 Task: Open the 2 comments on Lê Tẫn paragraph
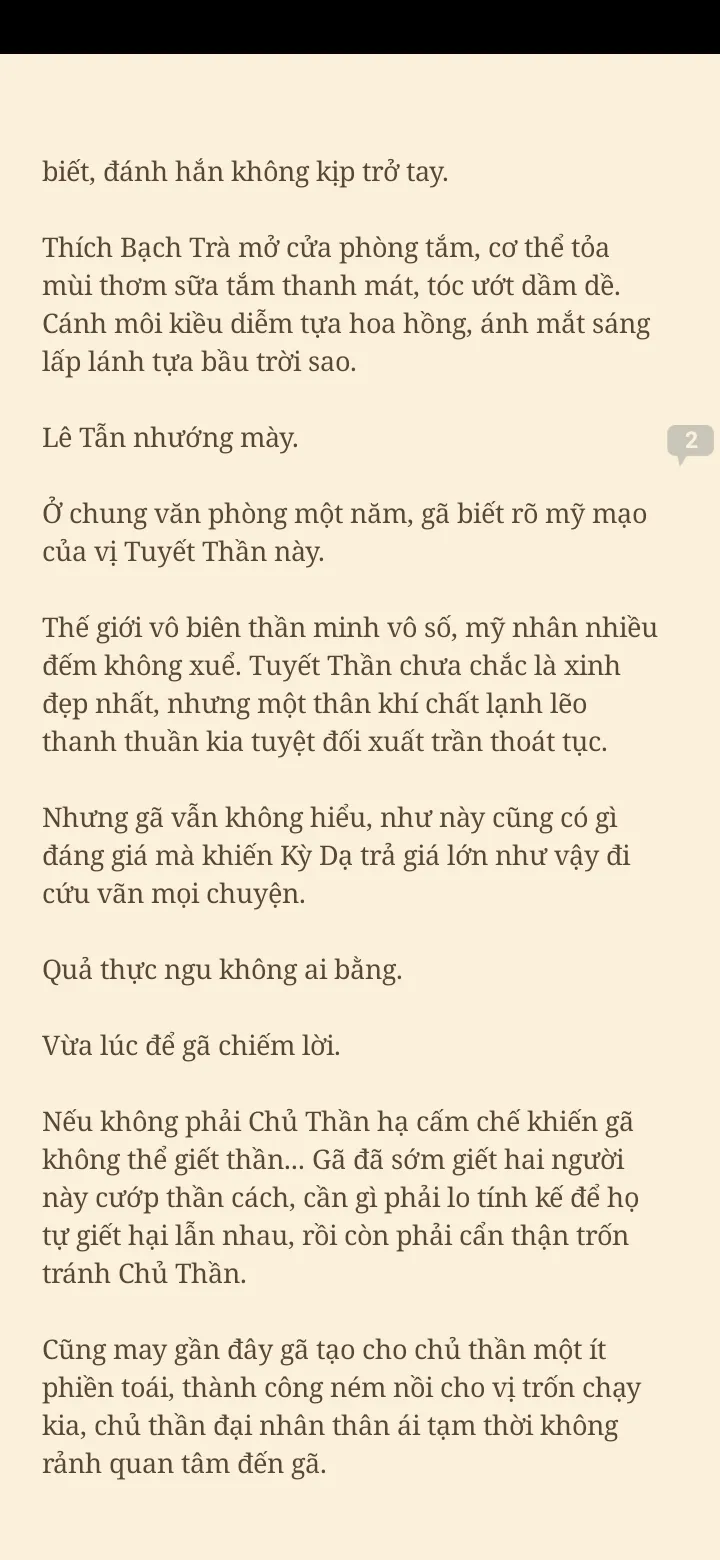click(x=690, y=442)
